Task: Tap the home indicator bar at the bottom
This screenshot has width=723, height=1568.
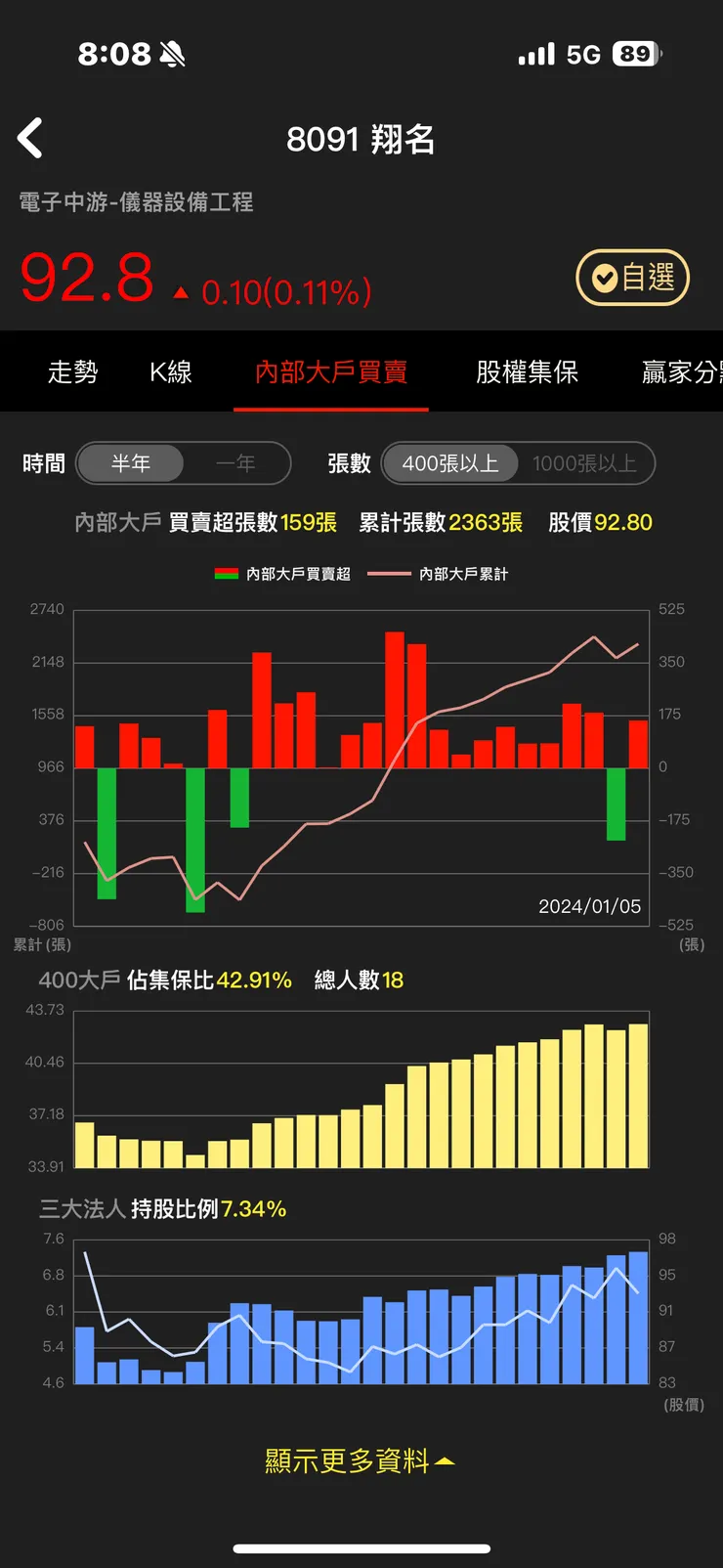Action: [x=361, y=1546]
